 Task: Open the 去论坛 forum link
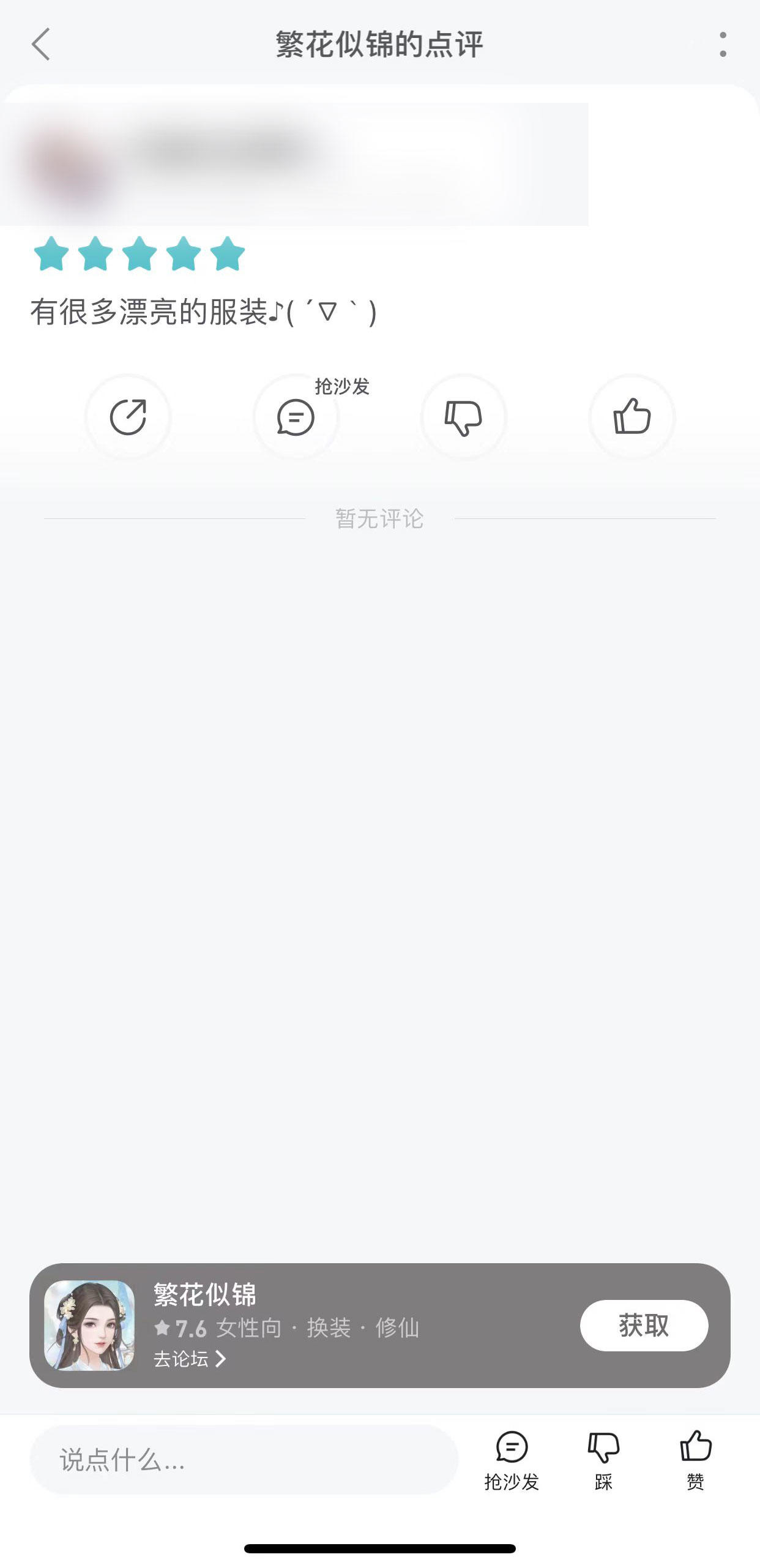click(190, 1359)
